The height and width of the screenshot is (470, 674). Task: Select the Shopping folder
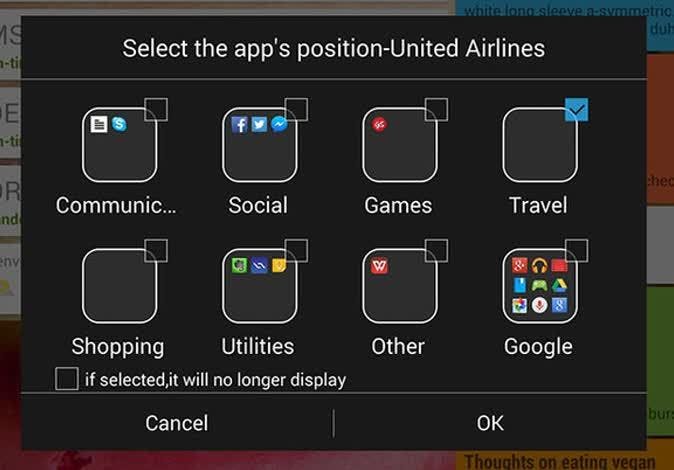click(x=120, y=287)
